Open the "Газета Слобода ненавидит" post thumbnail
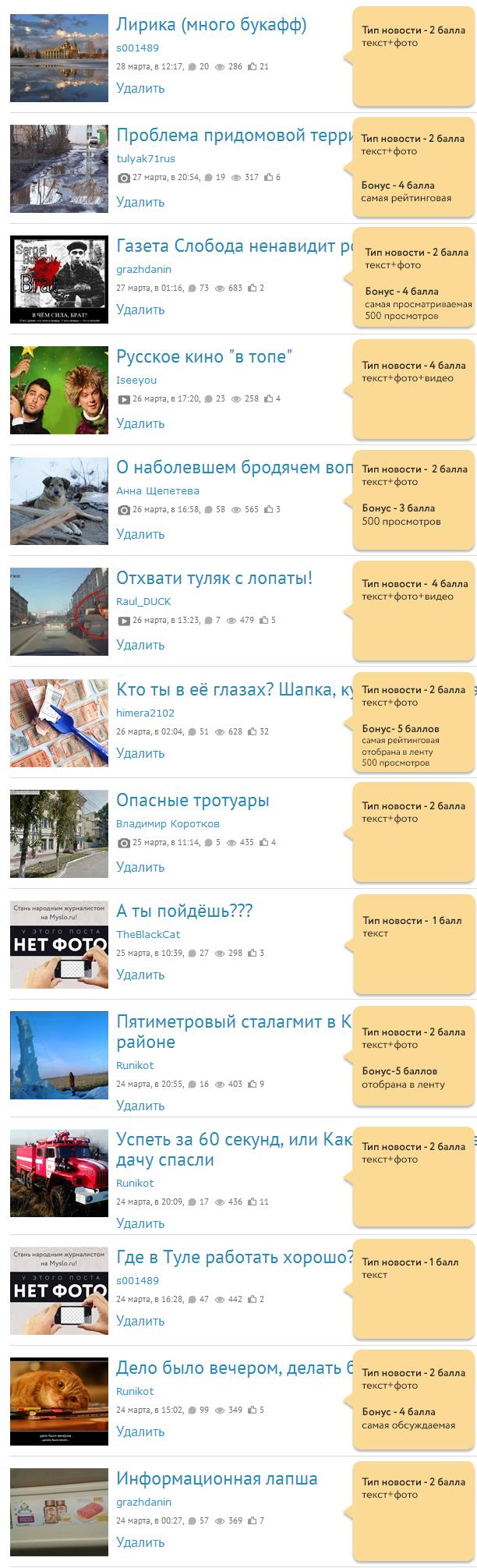The width and height of the screenshot is (477, 1568). click(59, 280)
